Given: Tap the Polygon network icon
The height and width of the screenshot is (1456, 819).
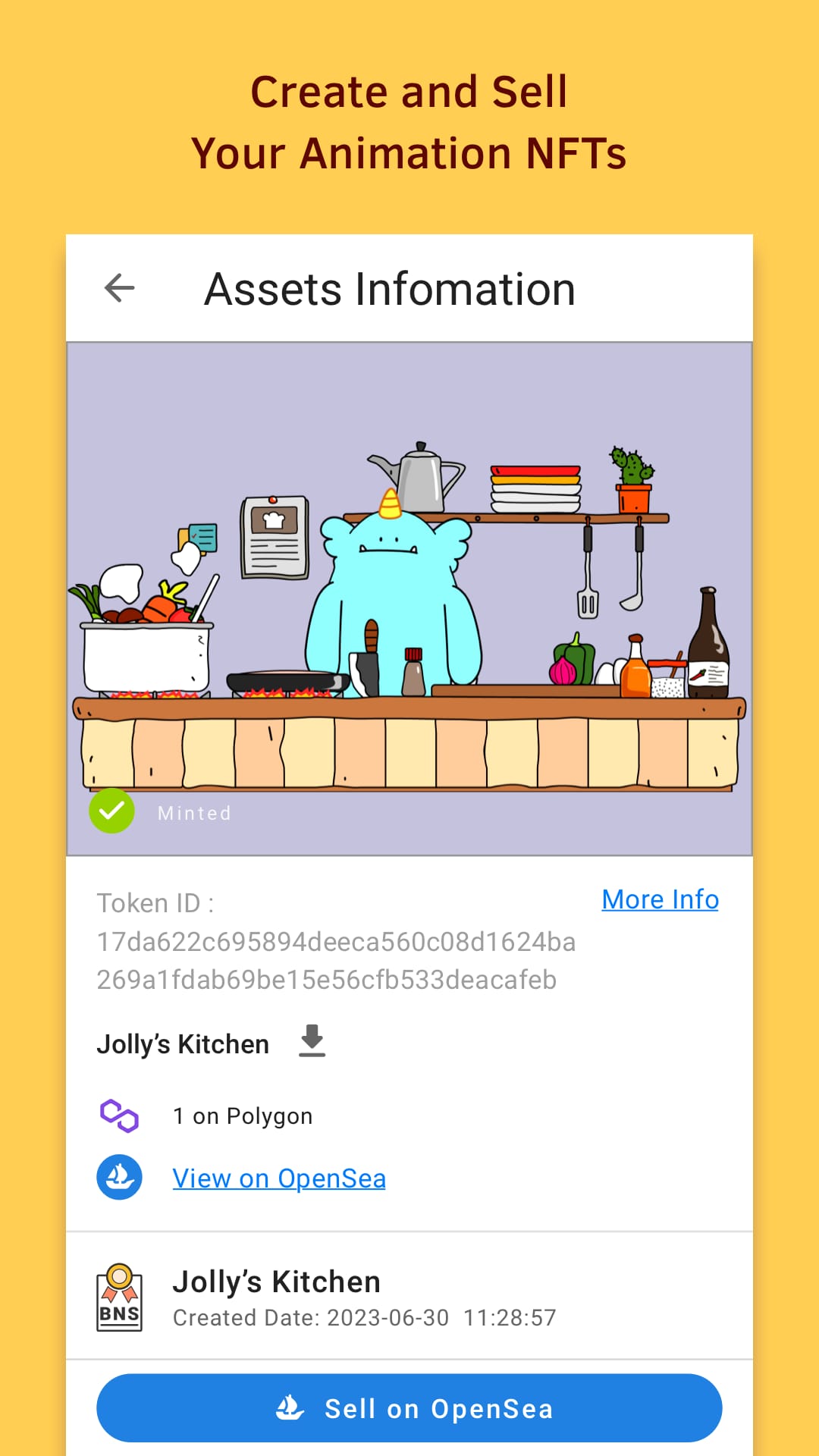Looking at the screenshot, I should [x=120, y=1115].
